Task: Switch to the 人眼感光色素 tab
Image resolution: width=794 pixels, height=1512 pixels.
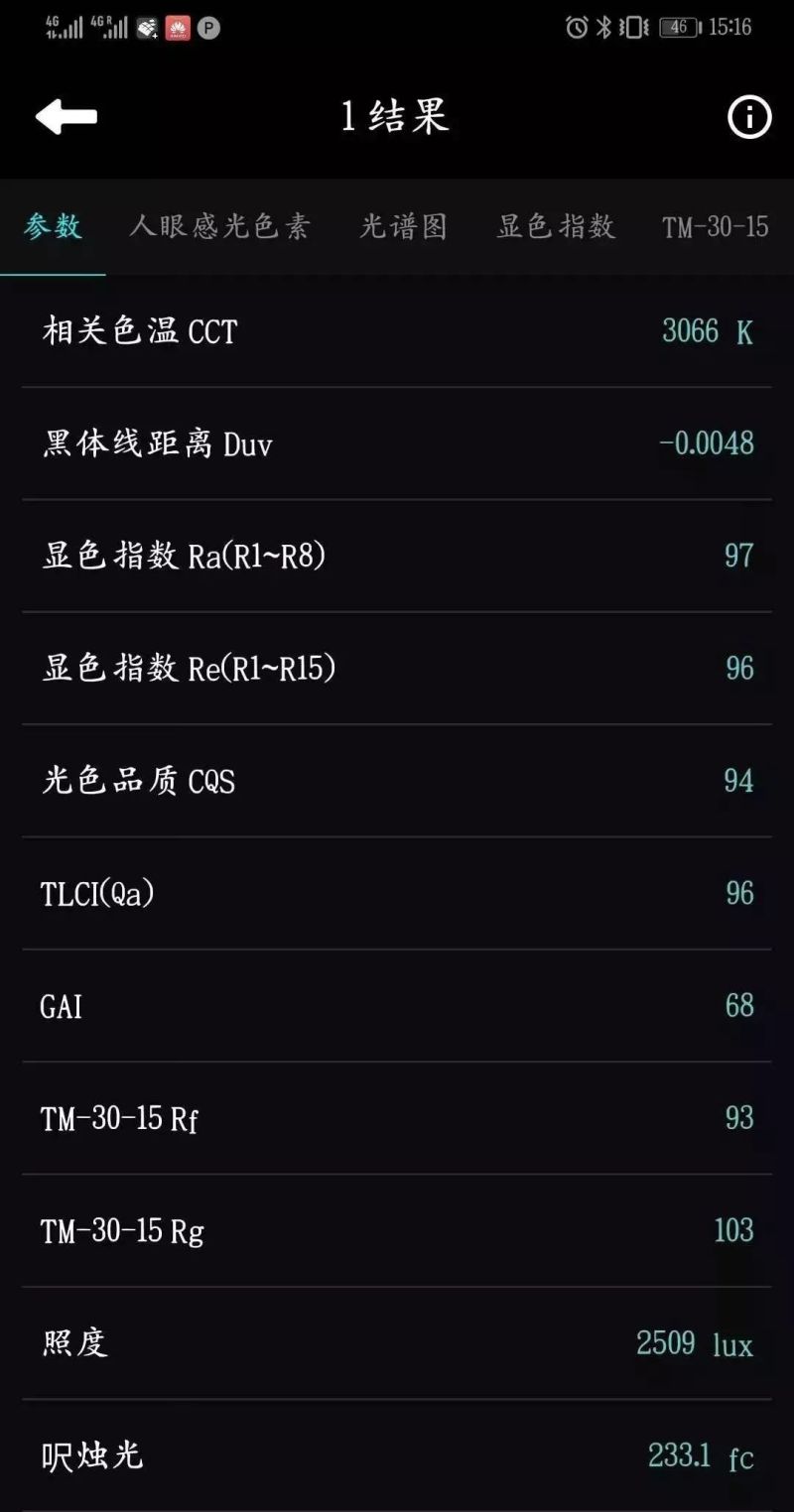Action: click(x=219, y=227)
